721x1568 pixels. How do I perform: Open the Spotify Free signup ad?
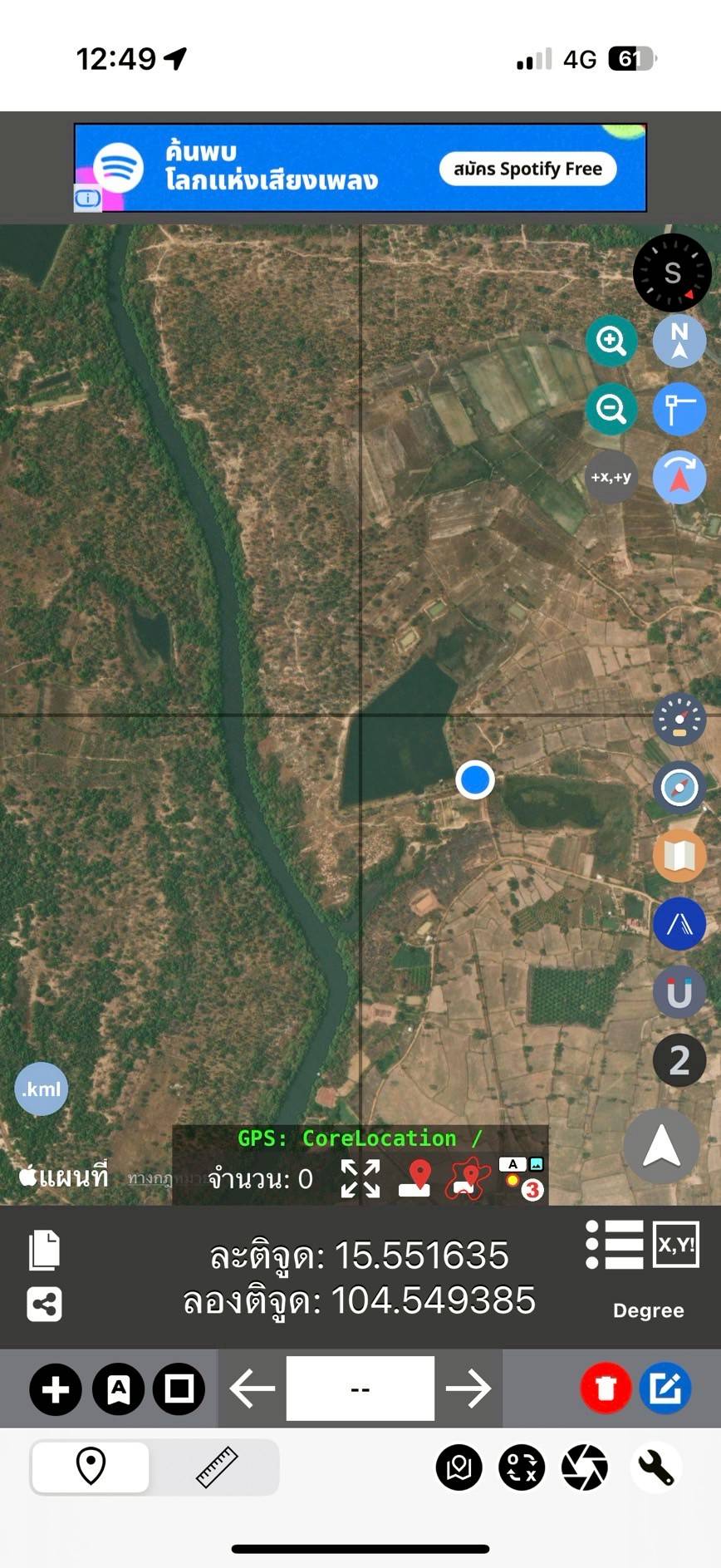tap(528, 169)
